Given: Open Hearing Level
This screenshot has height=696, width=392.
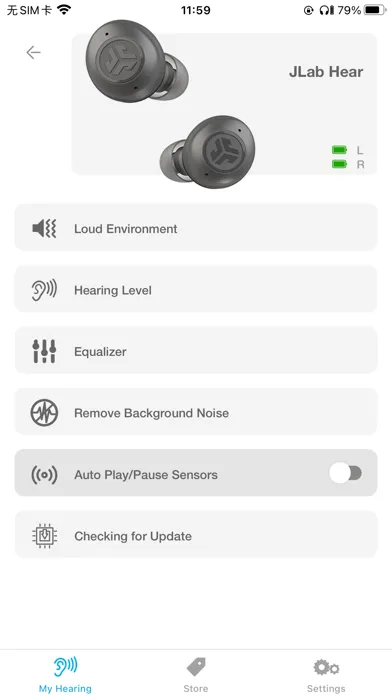Looking at the screenshot, I should 196,289.
